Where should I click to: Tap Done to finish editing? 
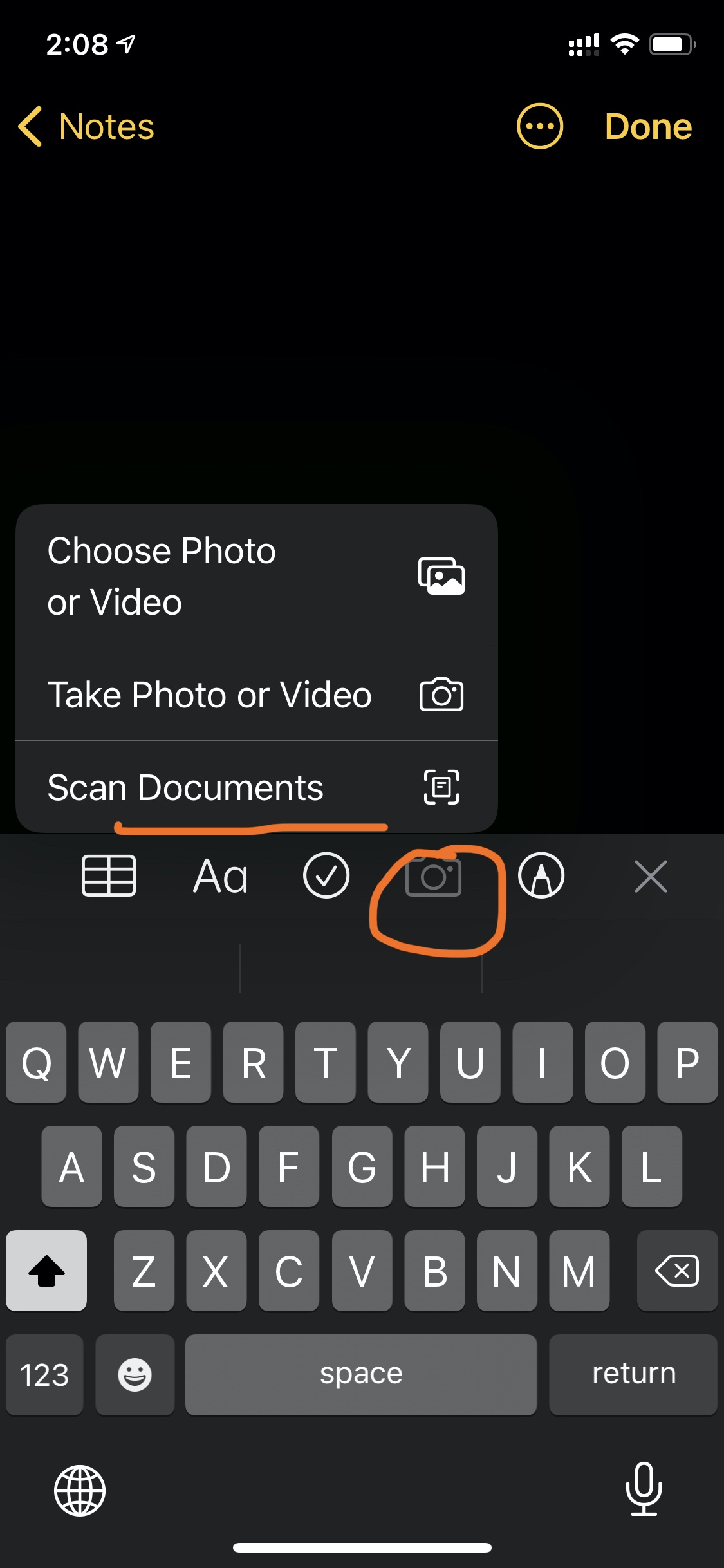(x=648, y=126)
